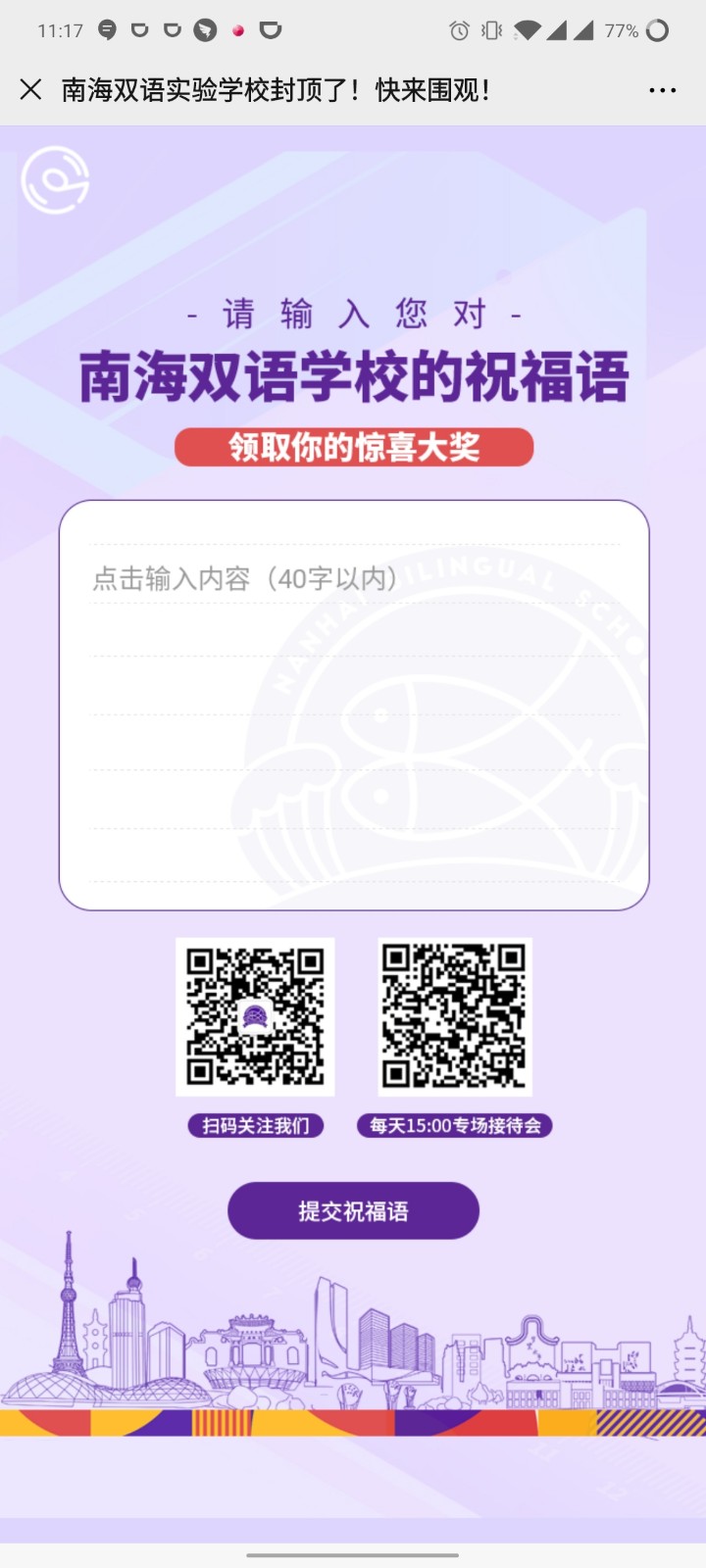Submit with the 提交祝福语 button
The width and height of the screenshot is (706, 1568).
353,1211
